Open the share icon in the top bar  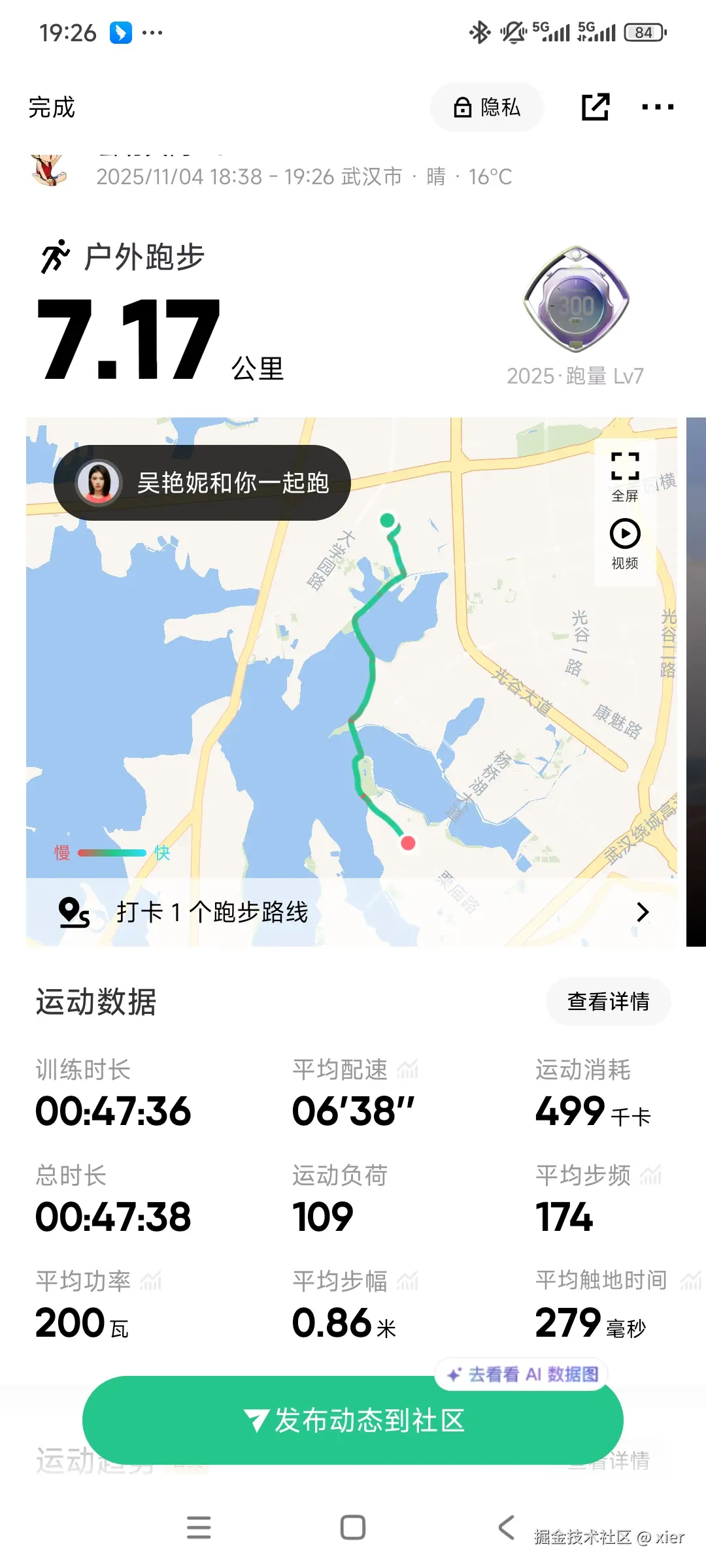pos(596,106)
